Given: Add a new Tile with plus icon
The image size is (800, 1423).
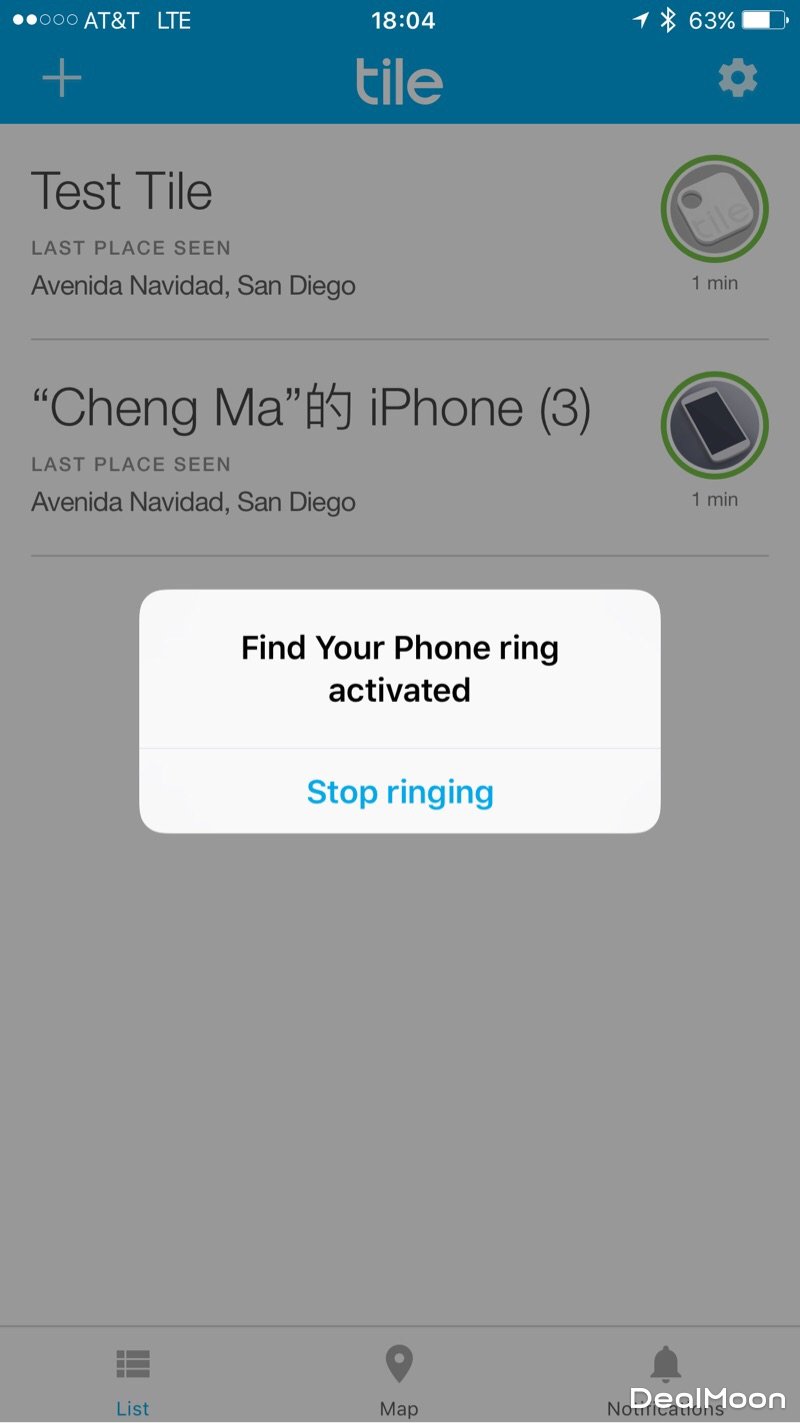Looking at the screenshot, I should (x=62, y=78).
